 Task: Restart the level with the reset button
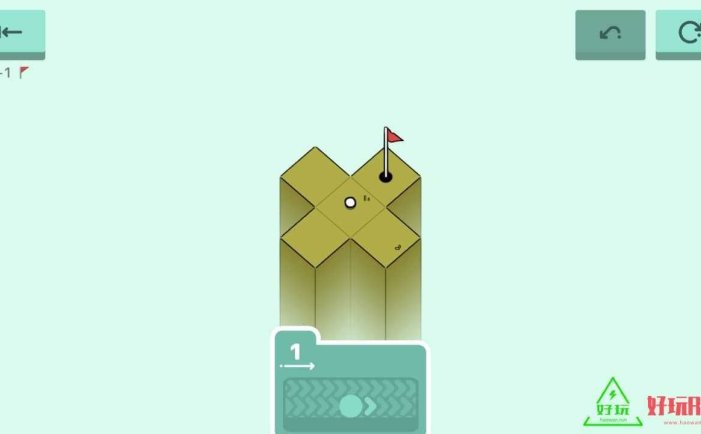[x=682, y=33]
